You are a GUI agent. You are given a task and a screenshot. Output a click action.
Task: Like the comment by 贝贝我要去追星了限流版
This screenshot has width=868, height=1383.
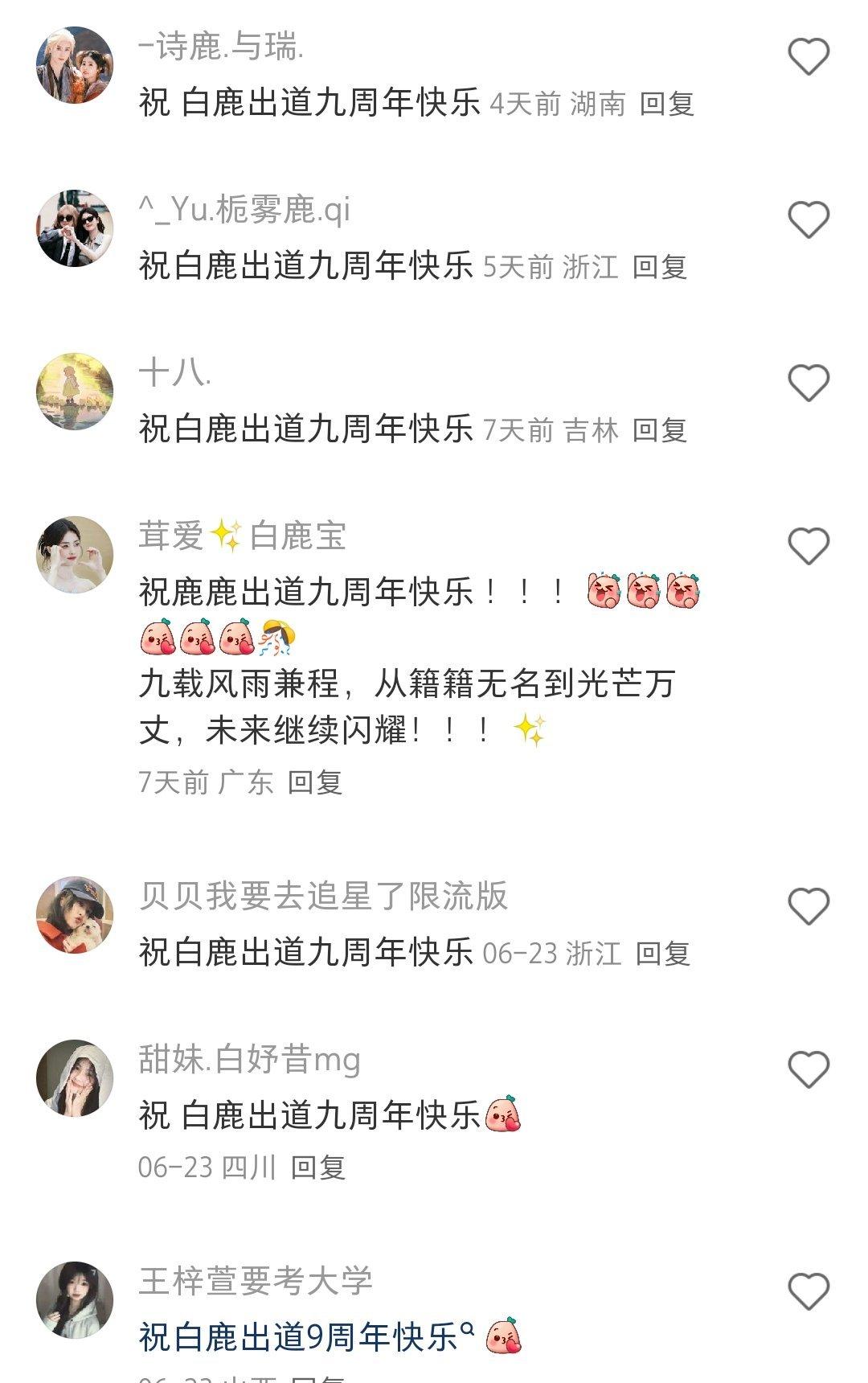click(808, 907)
